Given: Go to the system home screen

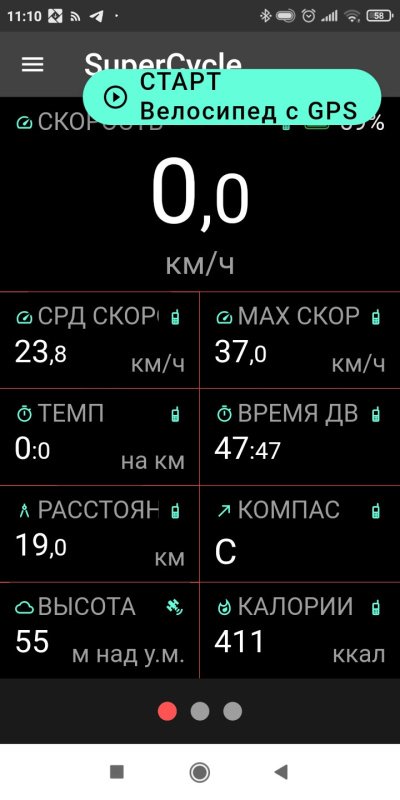Looking at the screenshot, I should pyautogui.click(x=200, y=772).
